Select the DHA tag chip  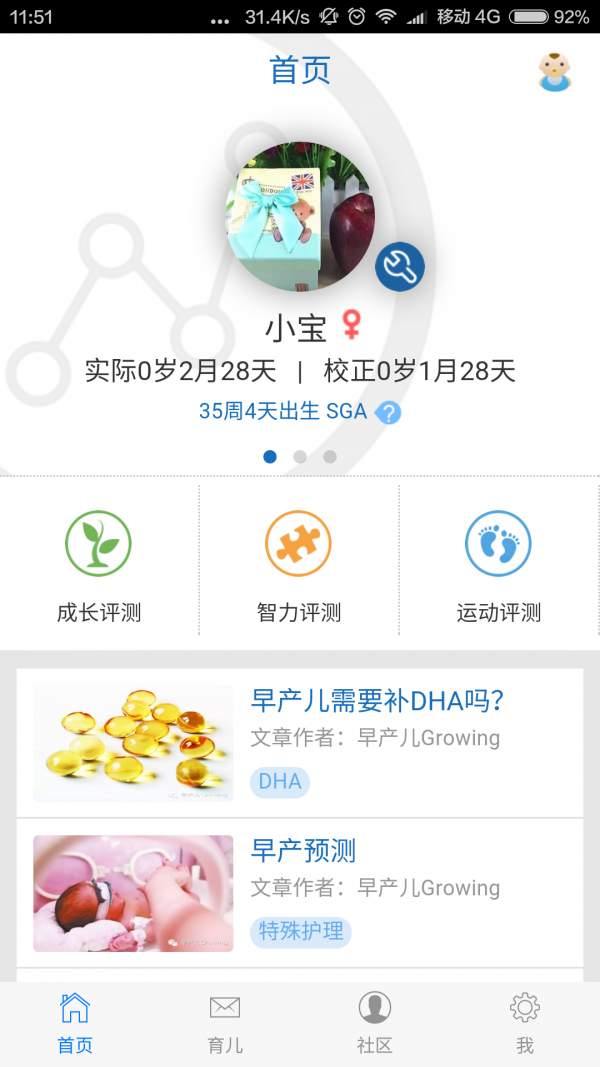[280, 782]
